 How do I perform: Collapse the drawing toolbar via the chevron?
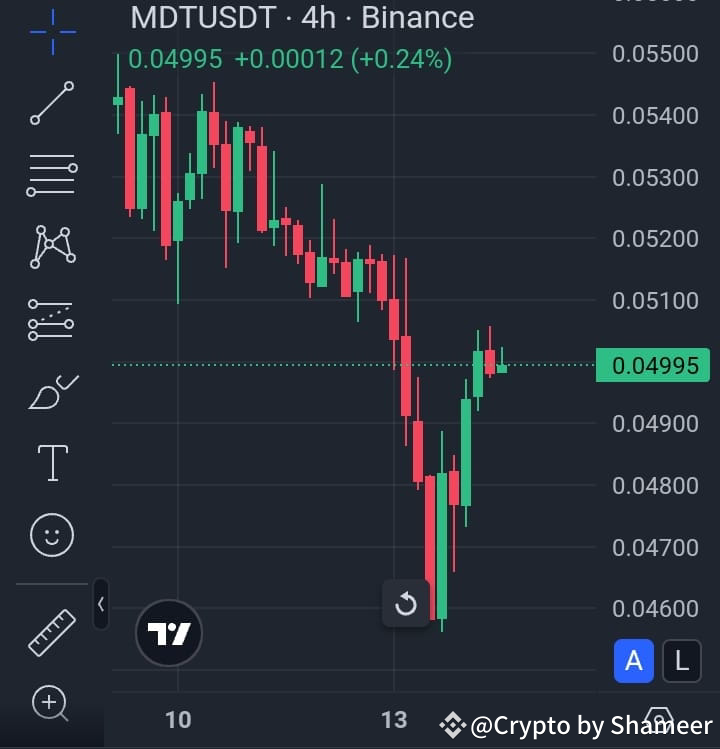pyautogui.click(x=101, y=605)
